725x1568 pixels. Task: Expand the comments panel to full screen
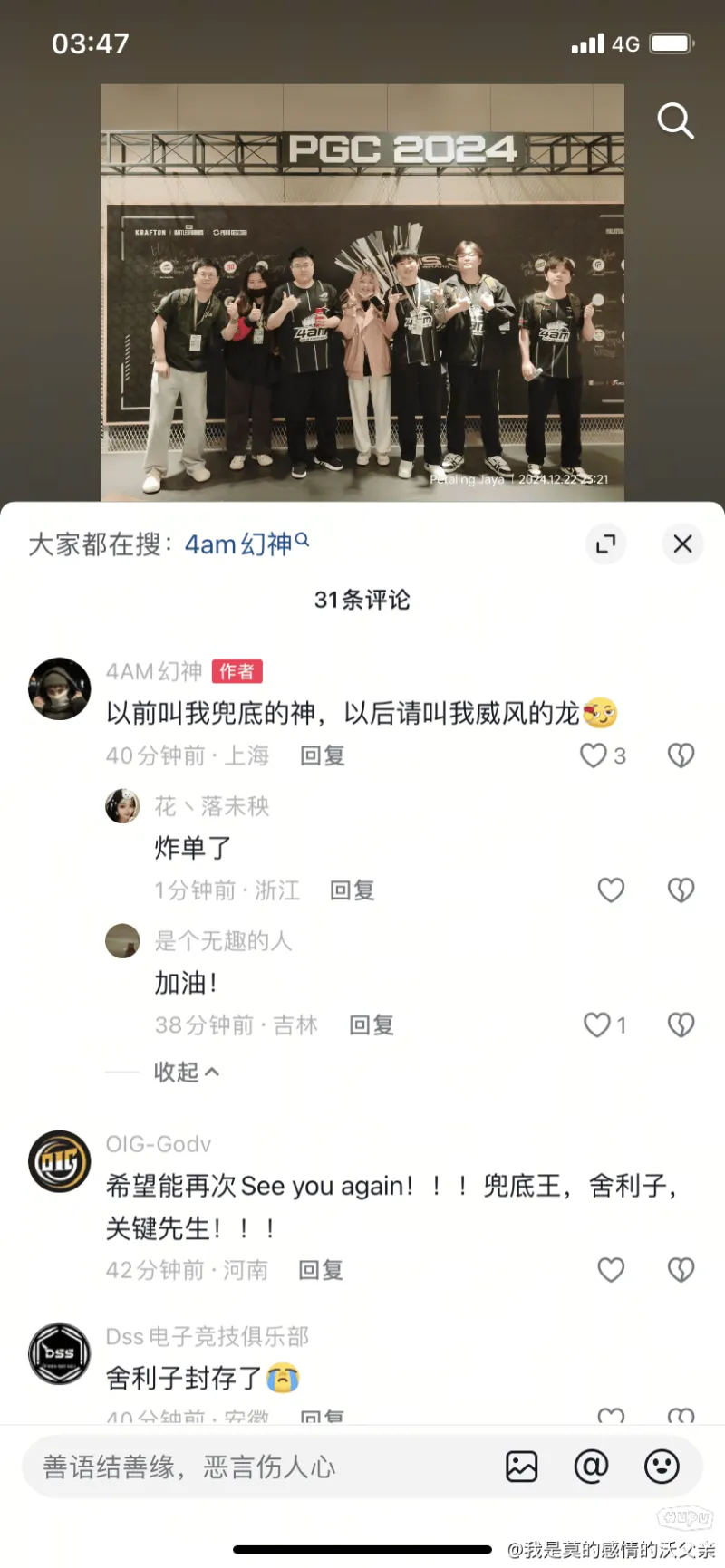[605, 544]
